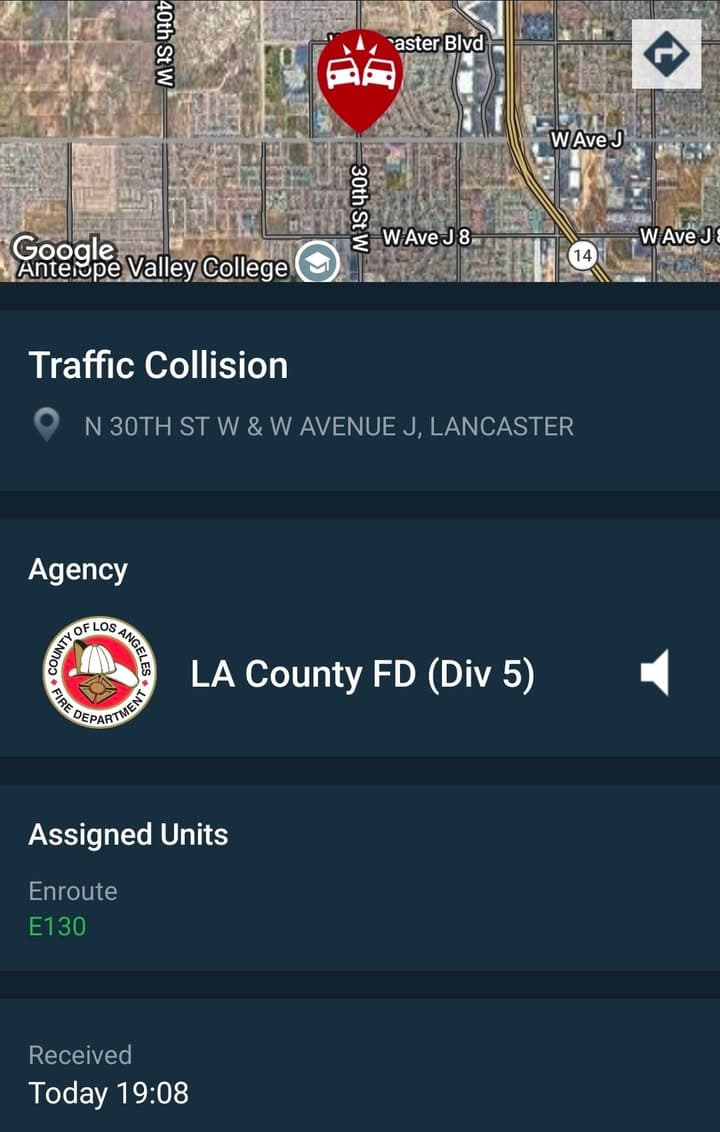Expand the Assigned Units section
The height and width of the screenshot is (1132, 720).
click(129, 834)
